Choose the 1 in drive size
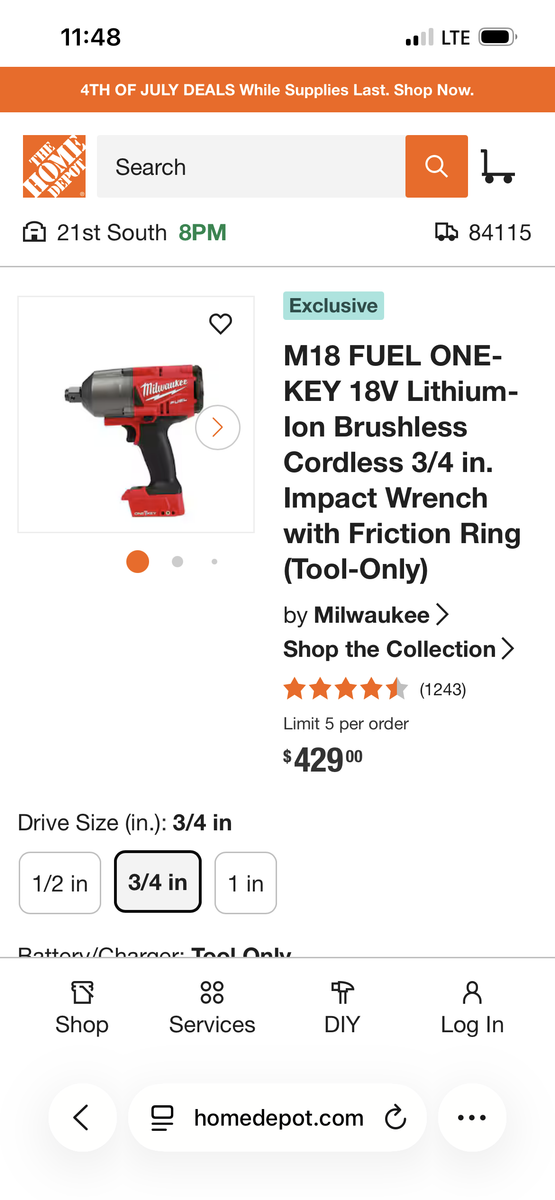 [246, 883]
